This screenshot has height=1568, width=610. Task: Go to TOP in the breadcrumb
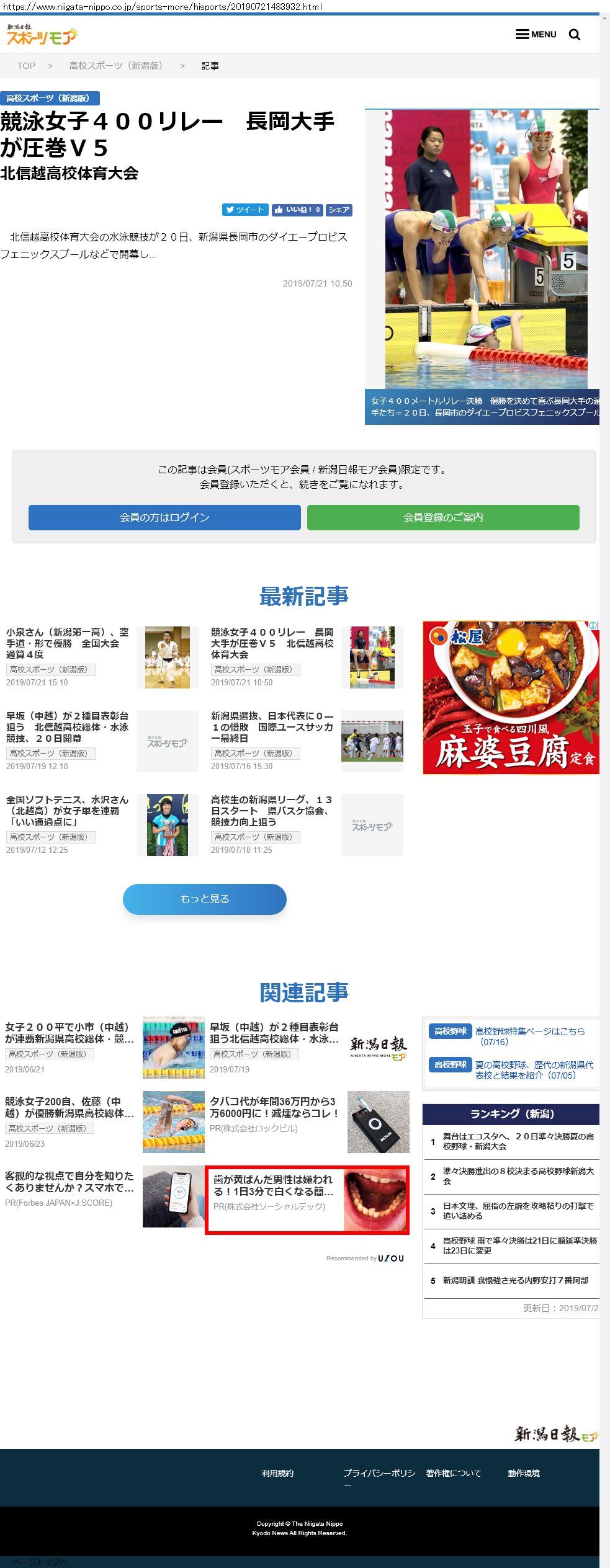pyautogui.click(x=26, y=66)
